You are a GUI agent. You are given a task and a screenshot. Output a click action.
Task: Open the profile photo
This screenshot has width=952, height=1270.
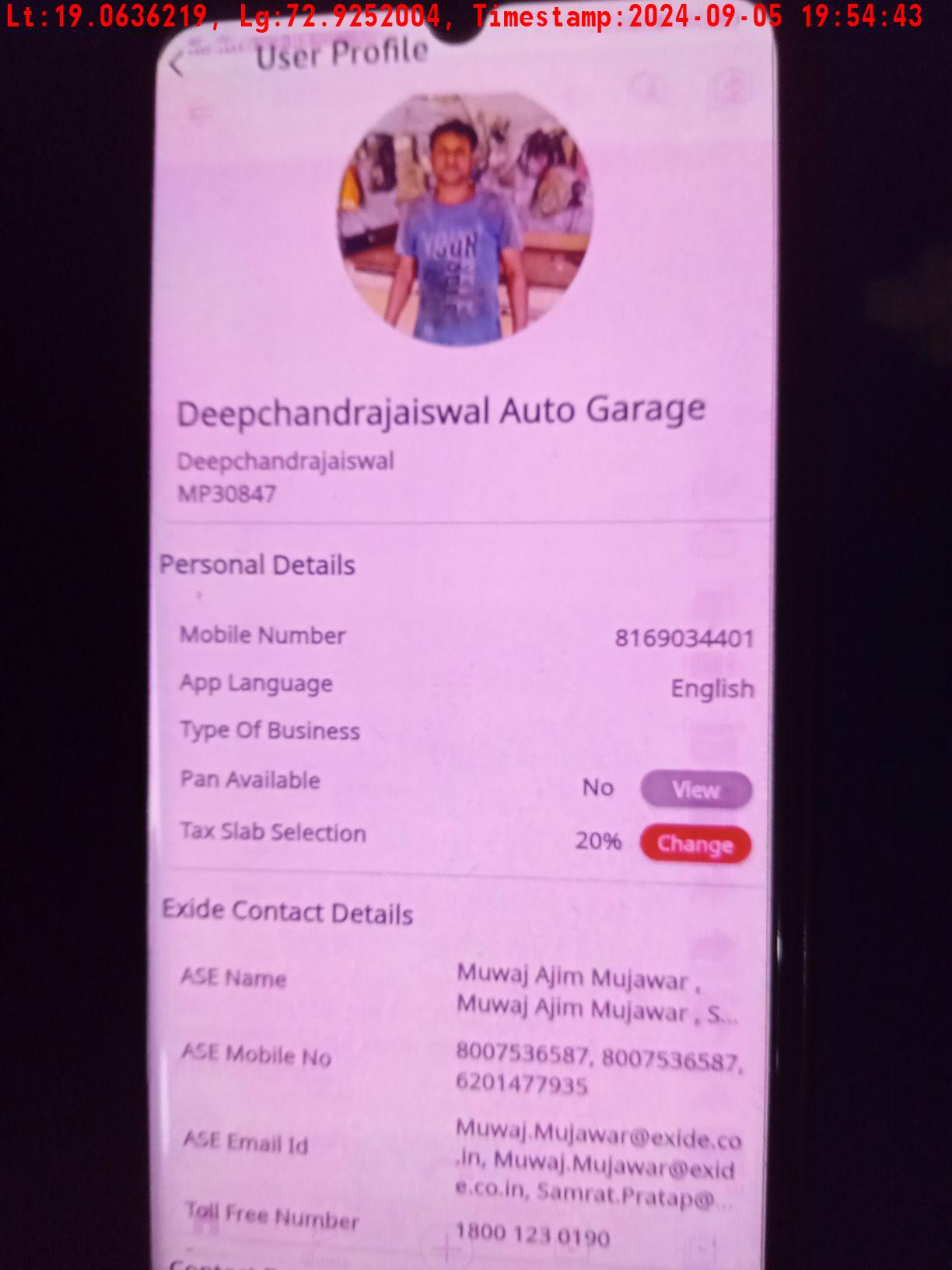pyautogui.click(x=464, y=218)
